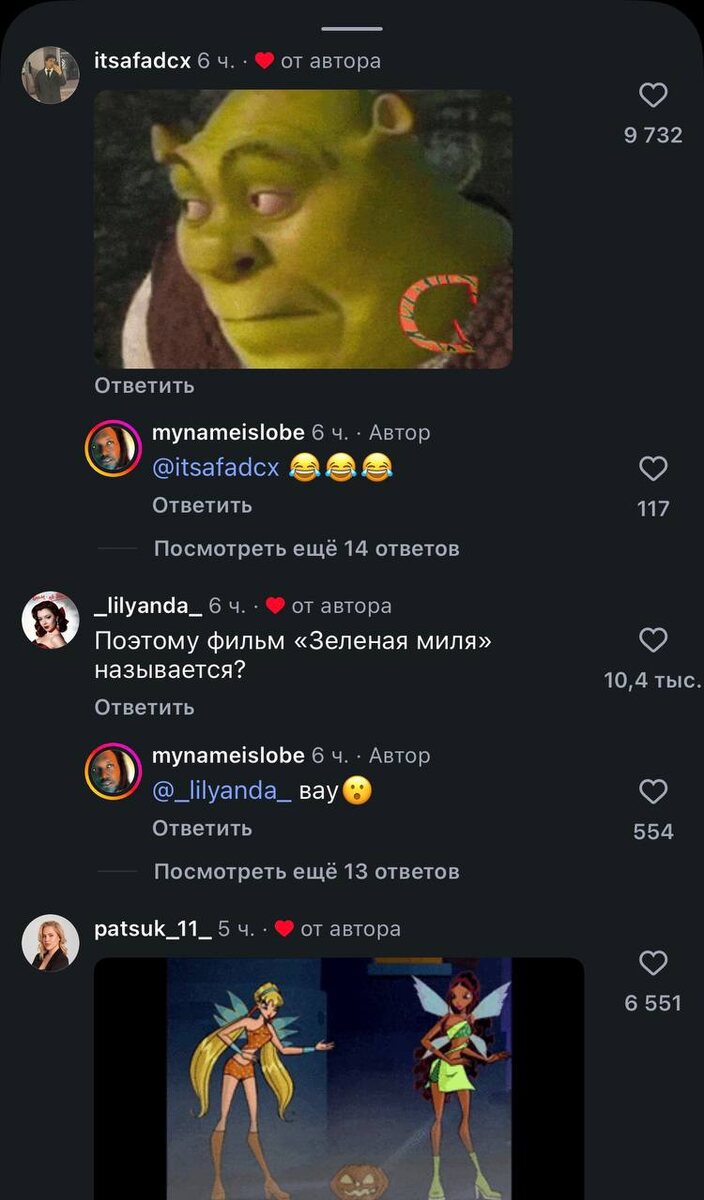Reply to itsafadcx's Shrek comment
Screen dimensions: 704x1200
(144, 385)
